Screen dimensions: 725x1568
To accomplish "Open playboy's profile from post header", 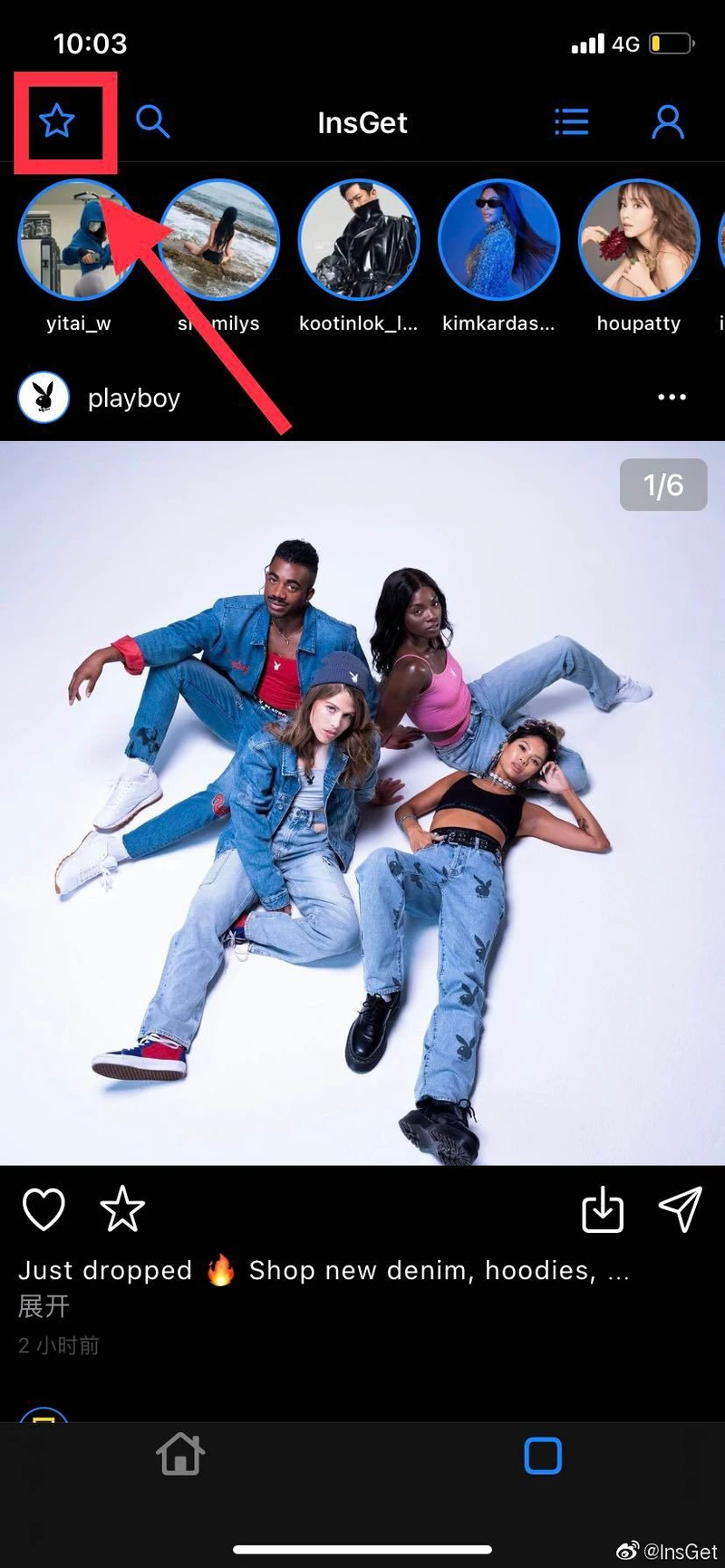I will point(133,398).
